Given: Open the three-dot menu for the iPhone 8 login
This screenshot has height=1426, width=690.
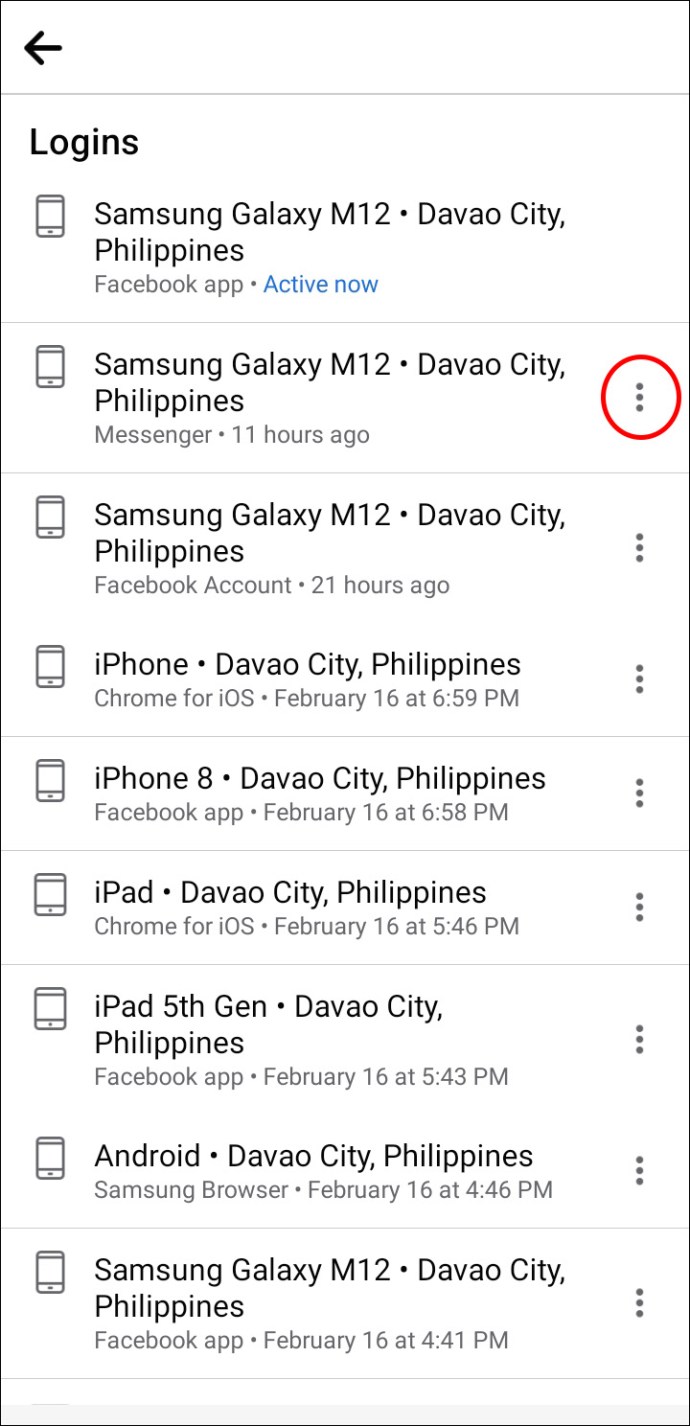Looking at the screenshot, I should pyautogui.click(x=640, y=793).
